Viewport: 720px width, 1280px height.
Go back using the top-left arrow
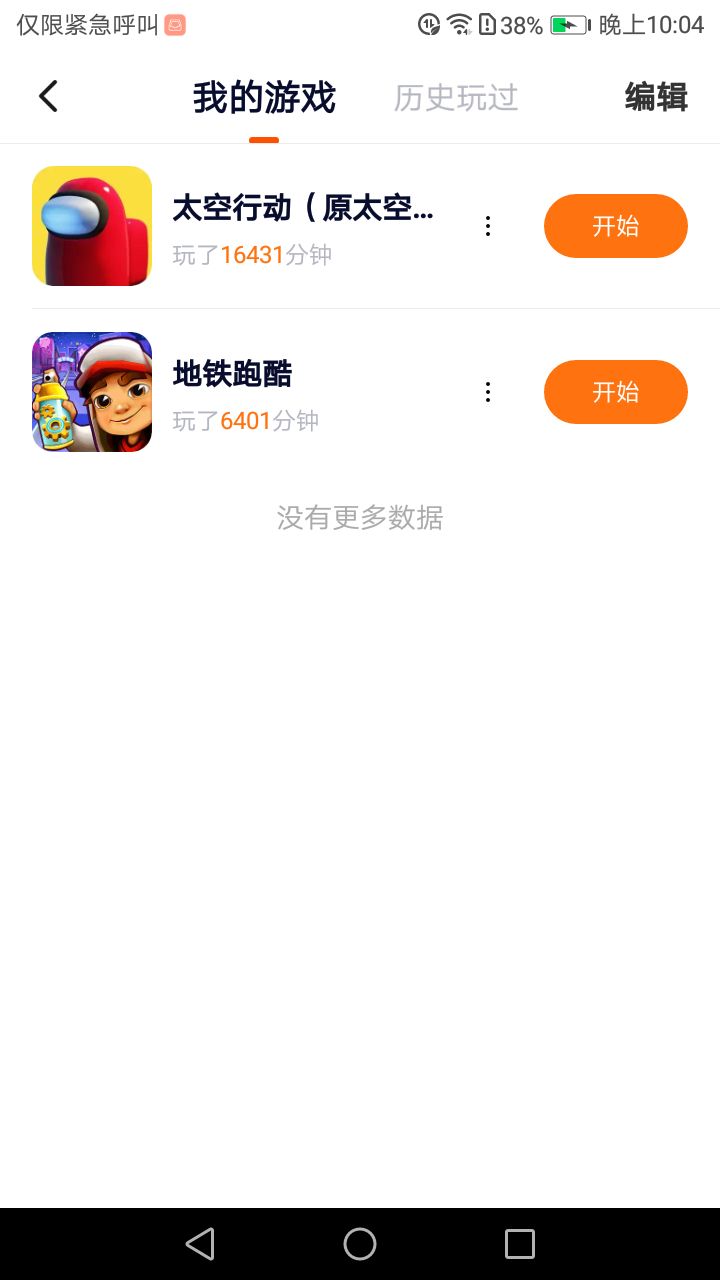coord(48,97)
